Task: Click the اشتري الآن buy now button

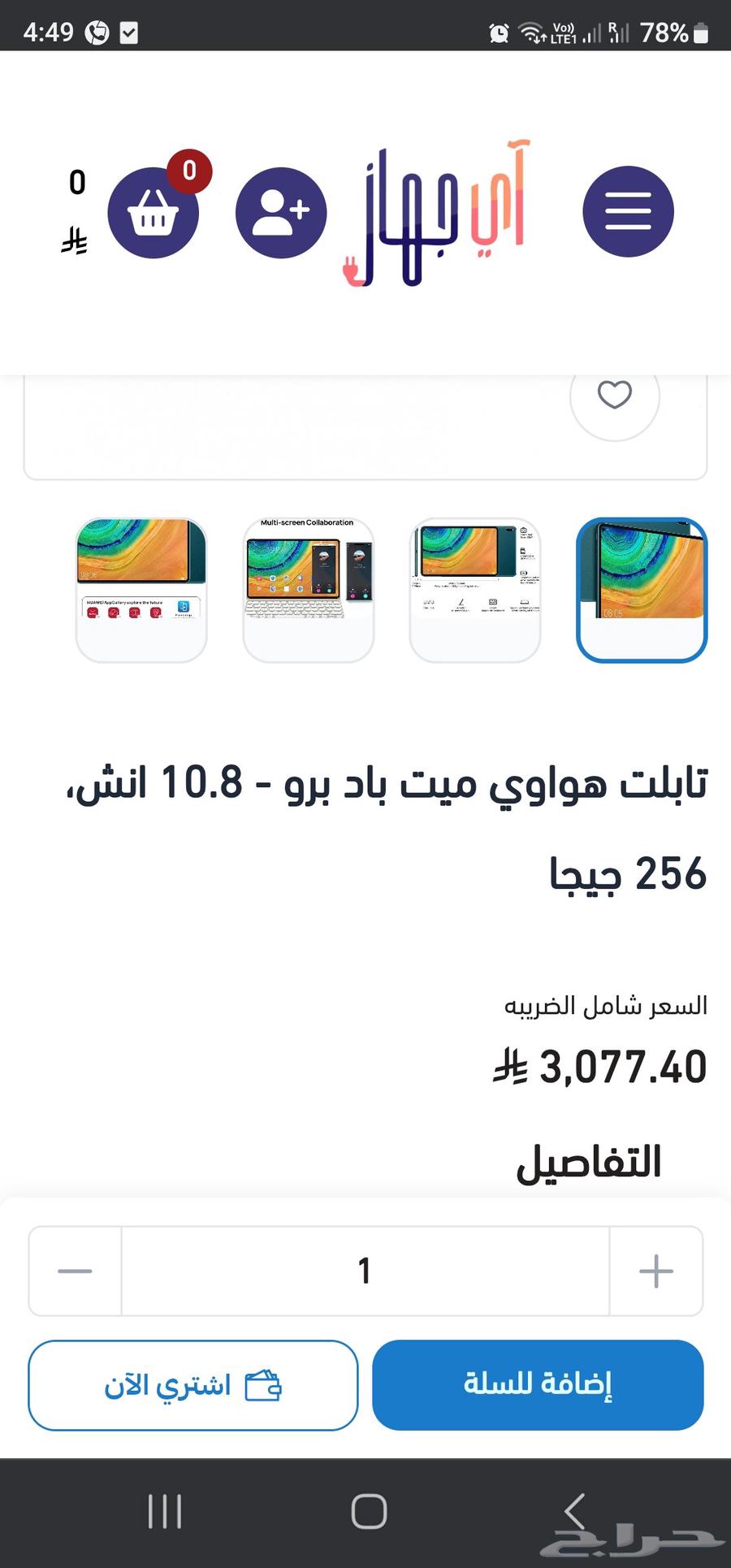Action: [192, 1384]
